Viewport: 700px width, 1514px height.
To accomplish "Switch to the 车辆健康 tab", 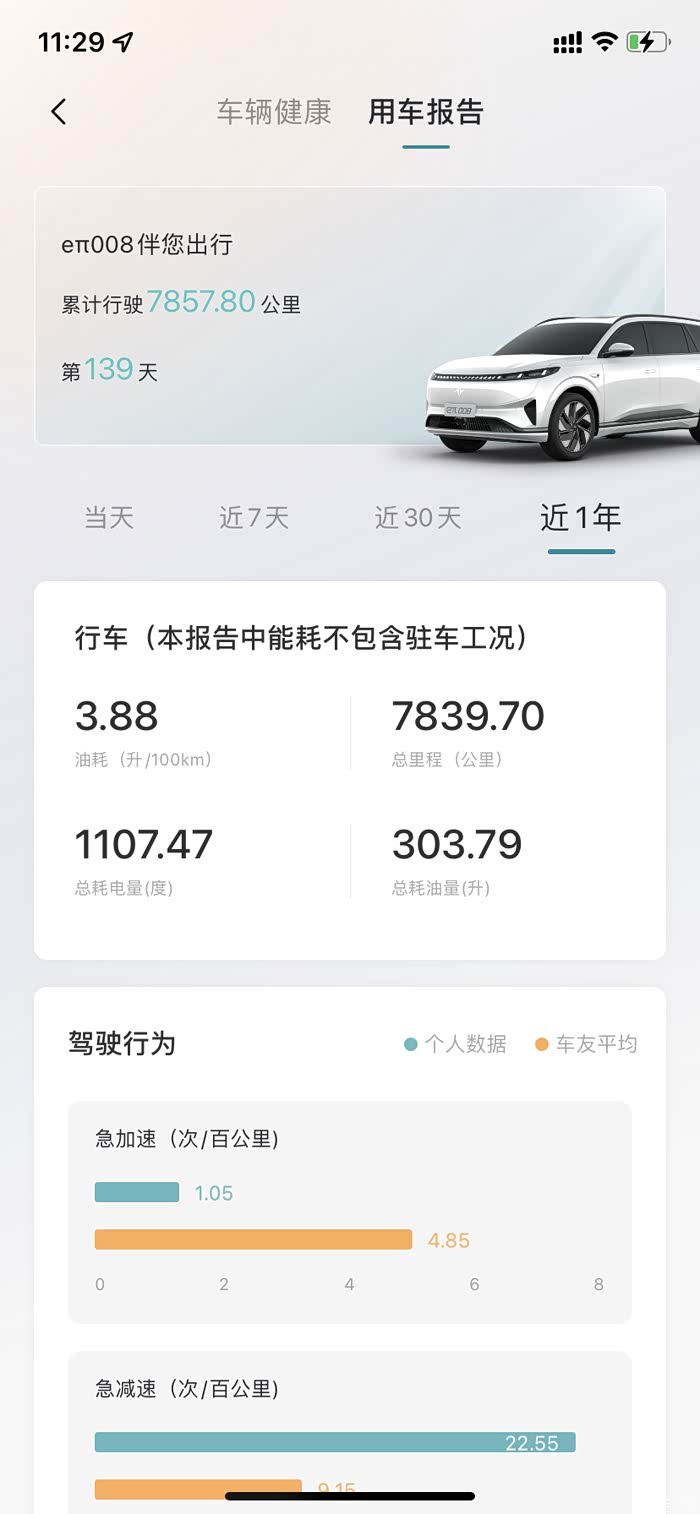I will (x=274, y=112).
